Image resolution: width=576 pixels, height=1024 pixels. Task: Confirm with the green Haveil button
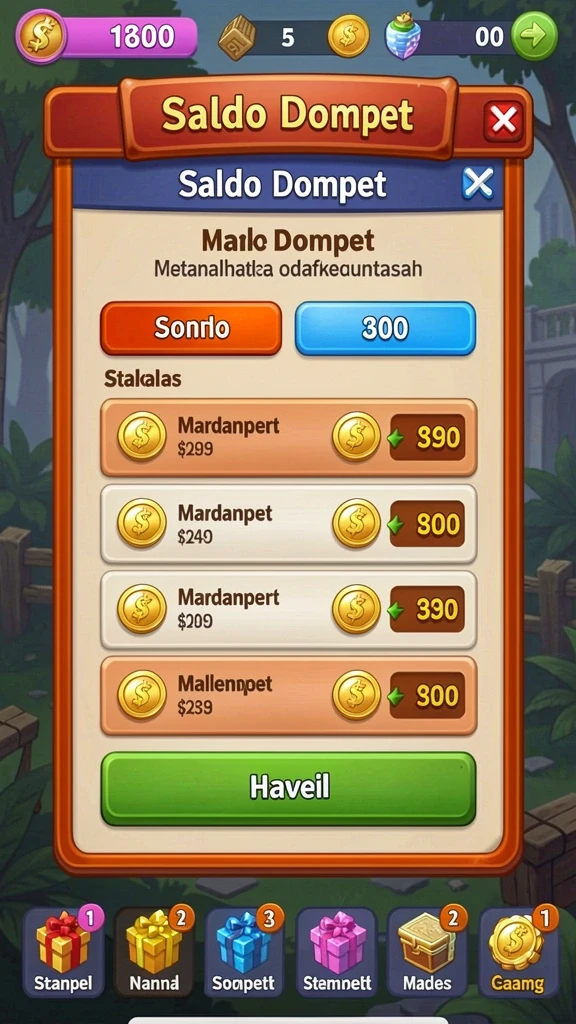pos(289,788)
